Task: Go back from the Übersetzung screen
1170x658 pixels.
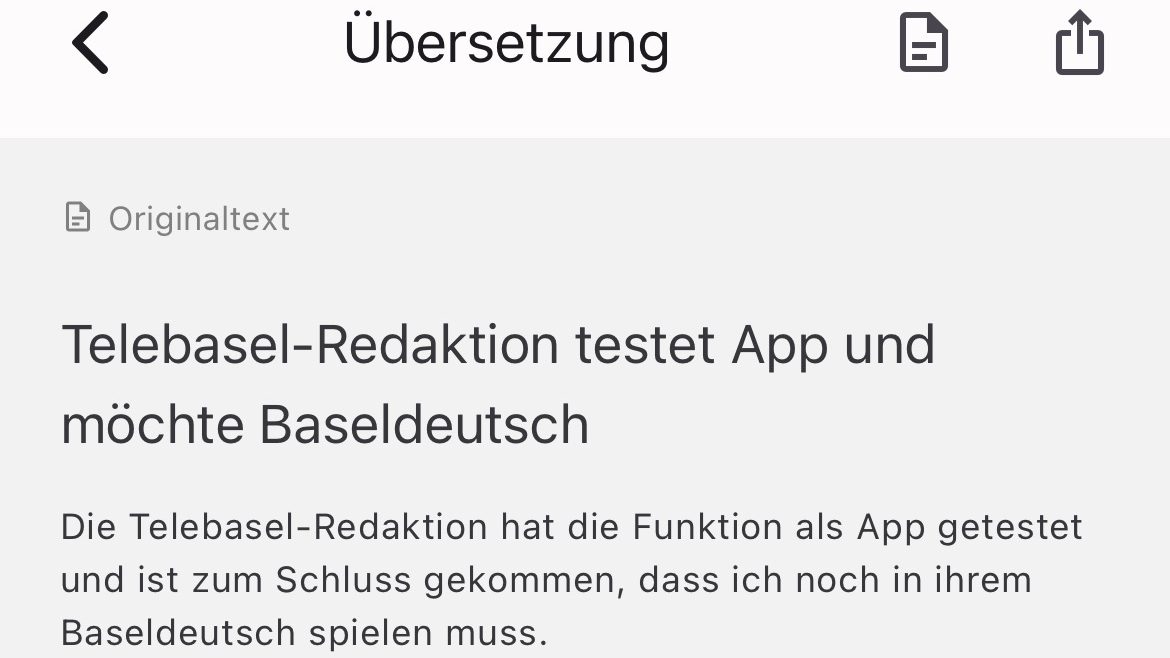Action: tap(91, 45)
